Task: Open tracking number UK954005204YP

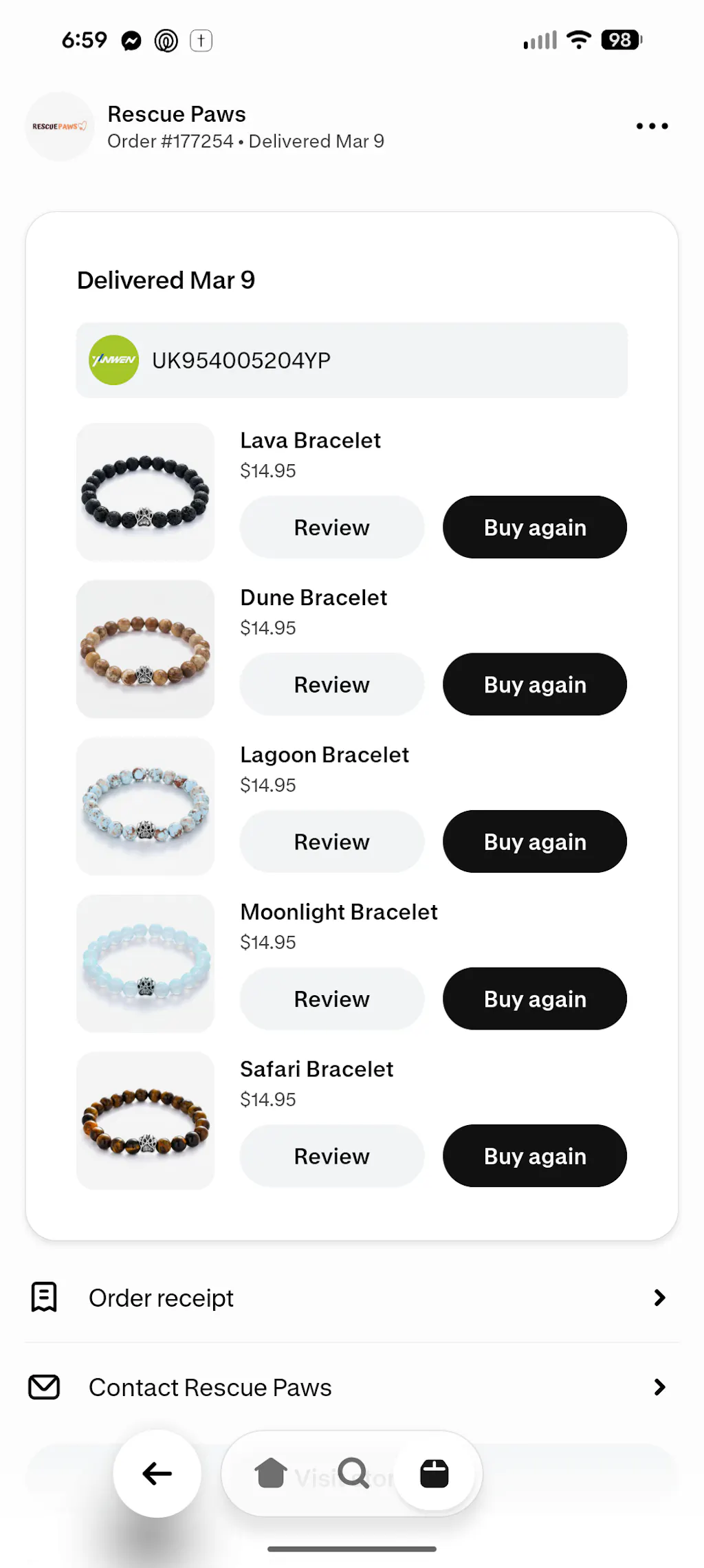Action: pyautogui.click(x=351, y=360)
